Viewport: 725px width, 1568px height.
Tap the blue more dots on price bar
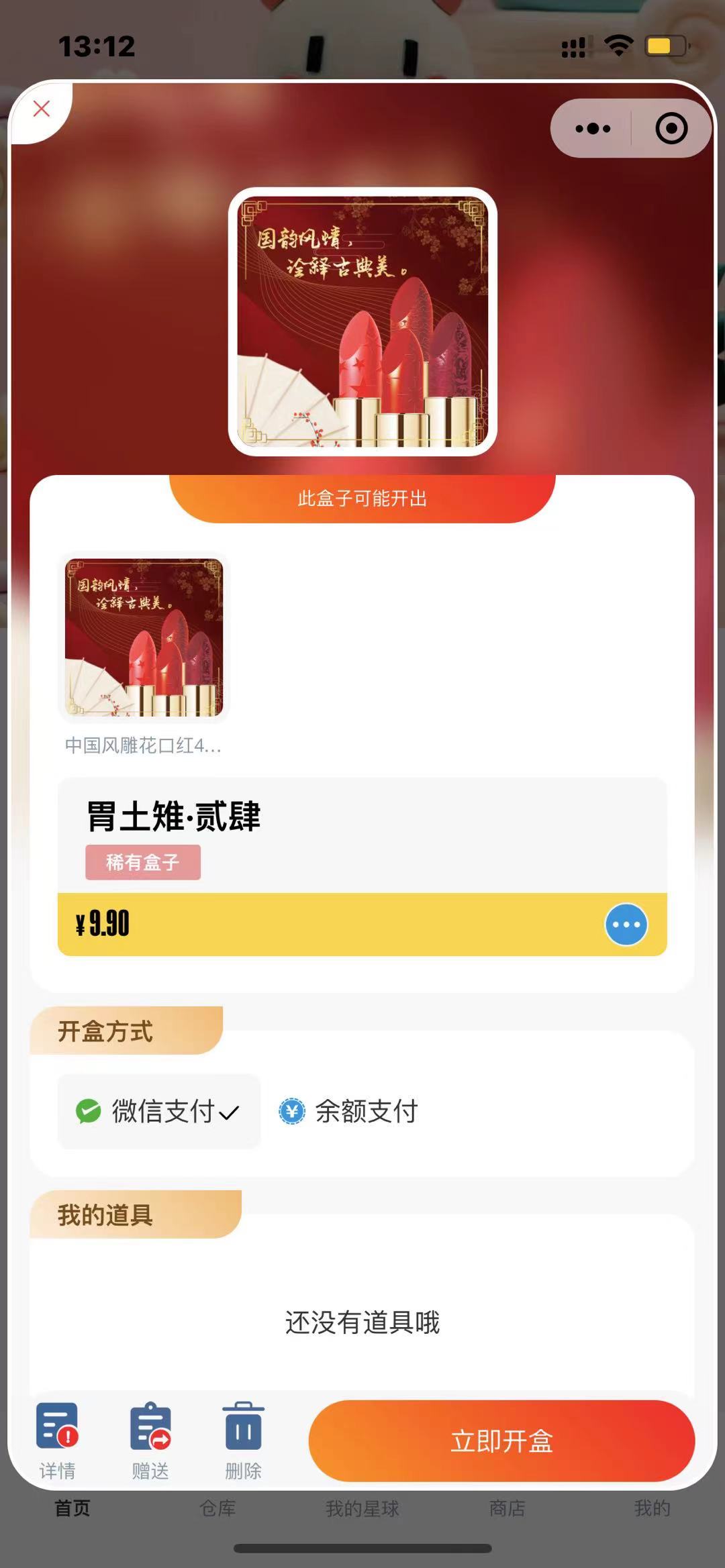coord(626,924)
